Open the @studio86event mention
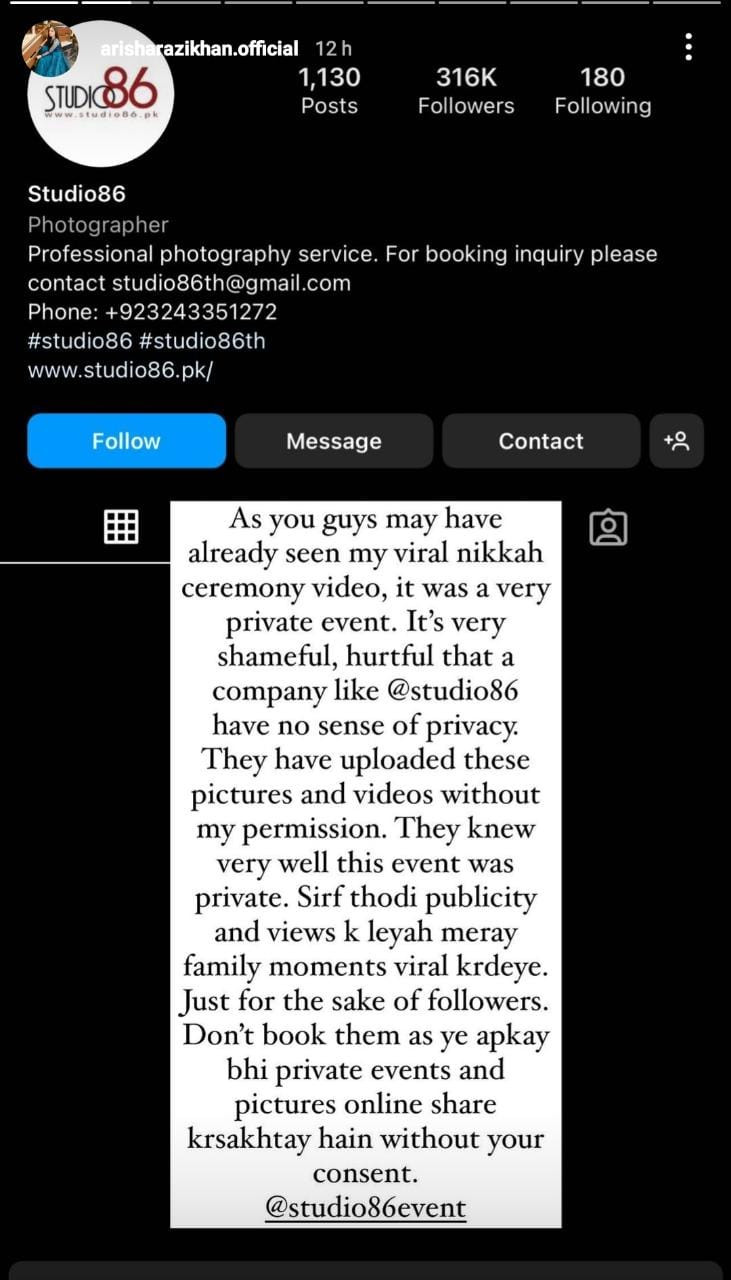Screen dimensions: 731x1280 (x=365, y=1207)
